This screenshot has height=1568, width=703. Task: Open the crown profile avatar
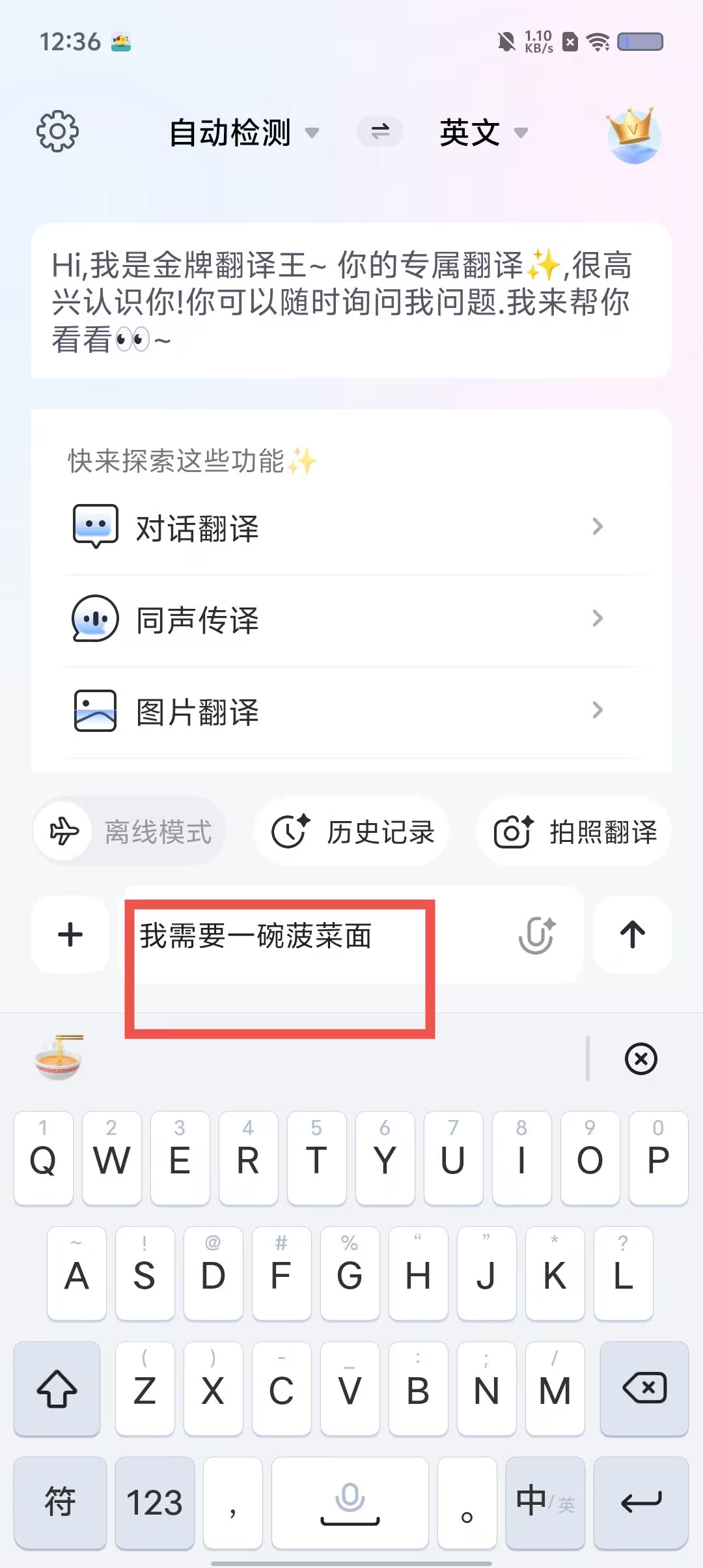click(633, 135)
